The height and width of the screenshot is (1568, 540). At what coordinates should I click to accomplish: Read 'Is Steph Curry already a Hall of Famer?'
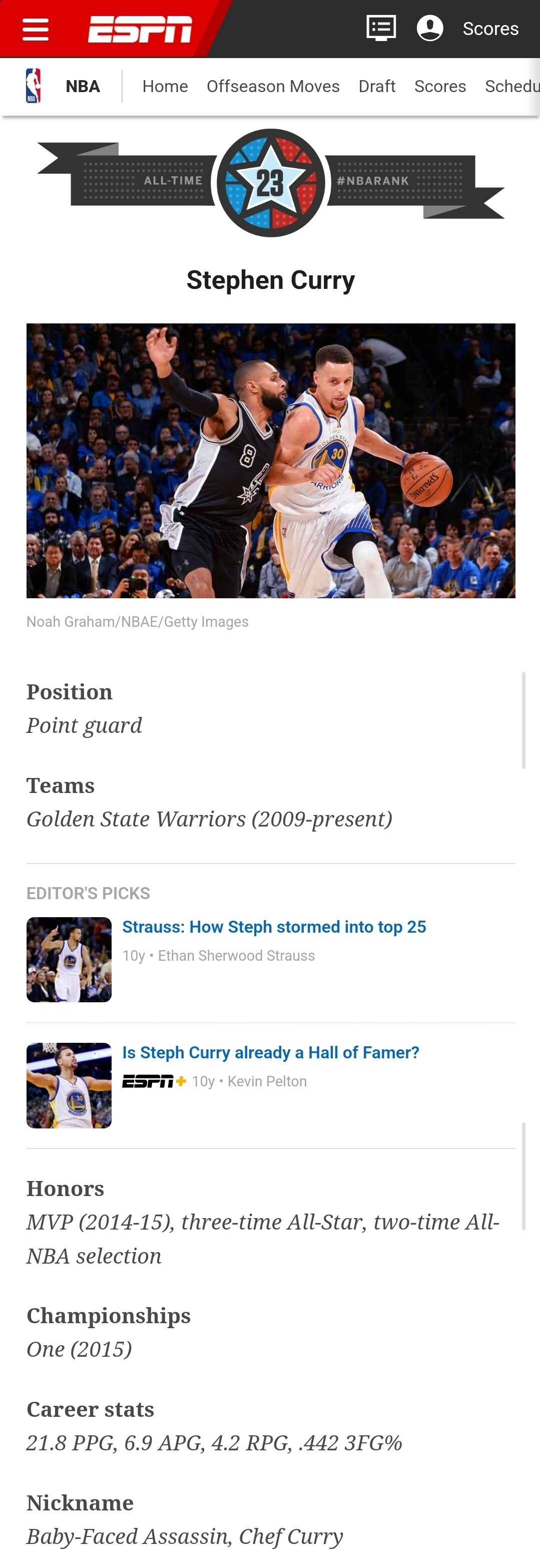pos(271,1052)
